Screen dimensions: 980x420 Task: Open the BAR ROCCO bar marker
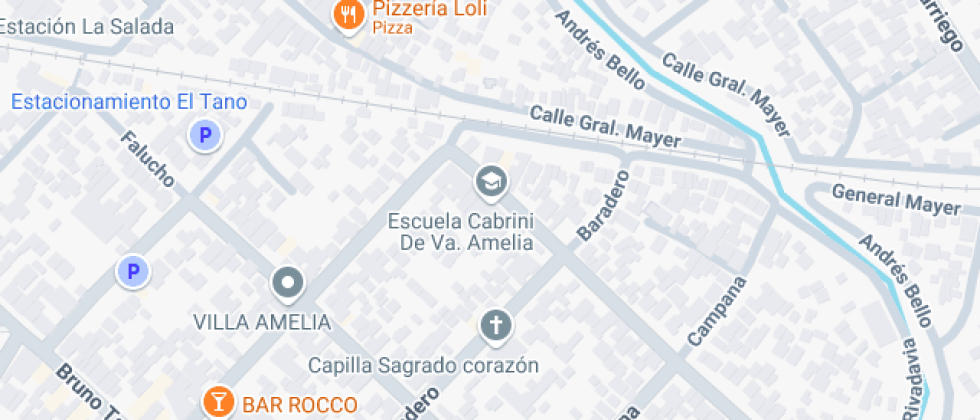point(216,402)
